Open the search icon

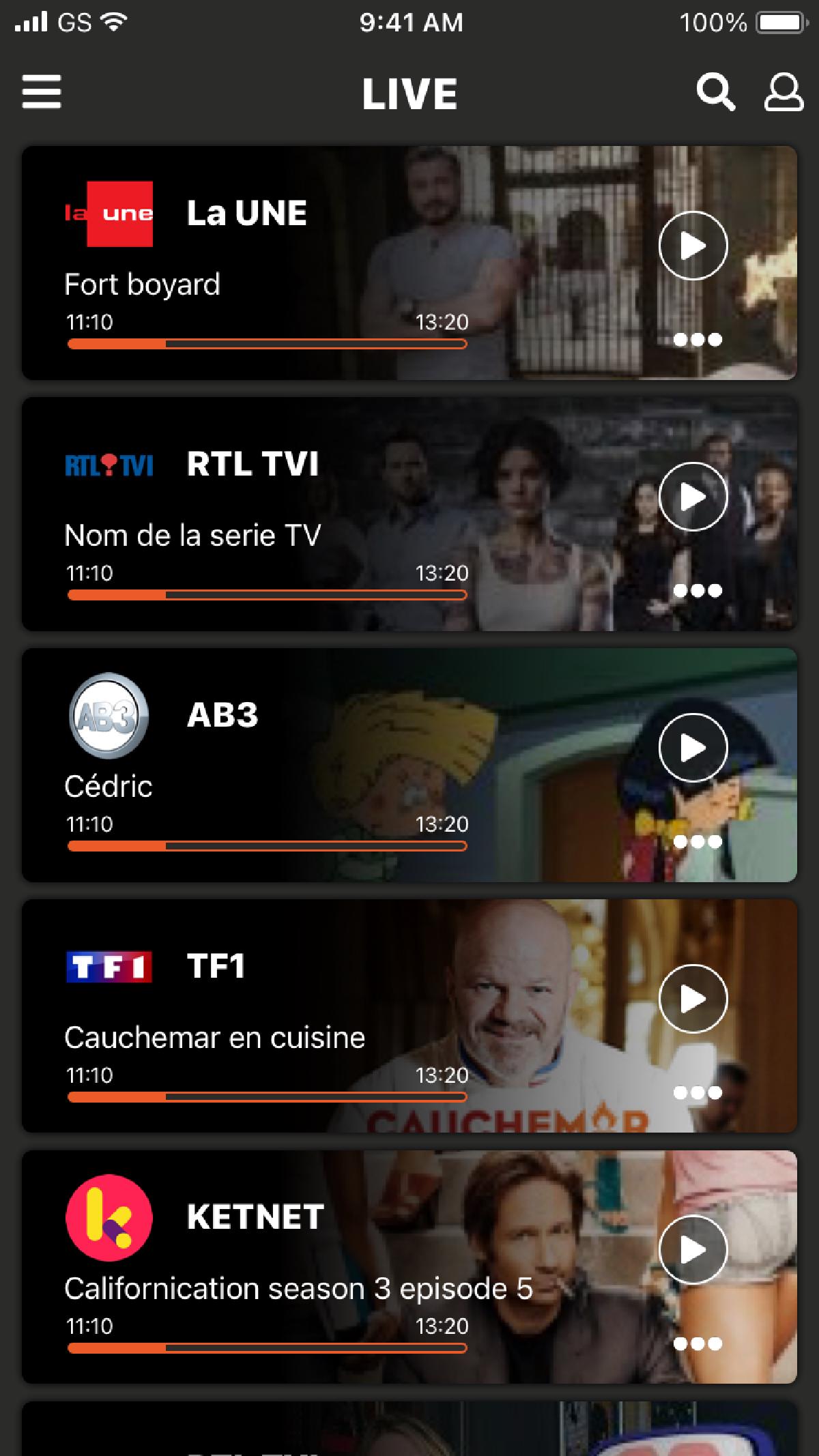(x=715, y=92)
